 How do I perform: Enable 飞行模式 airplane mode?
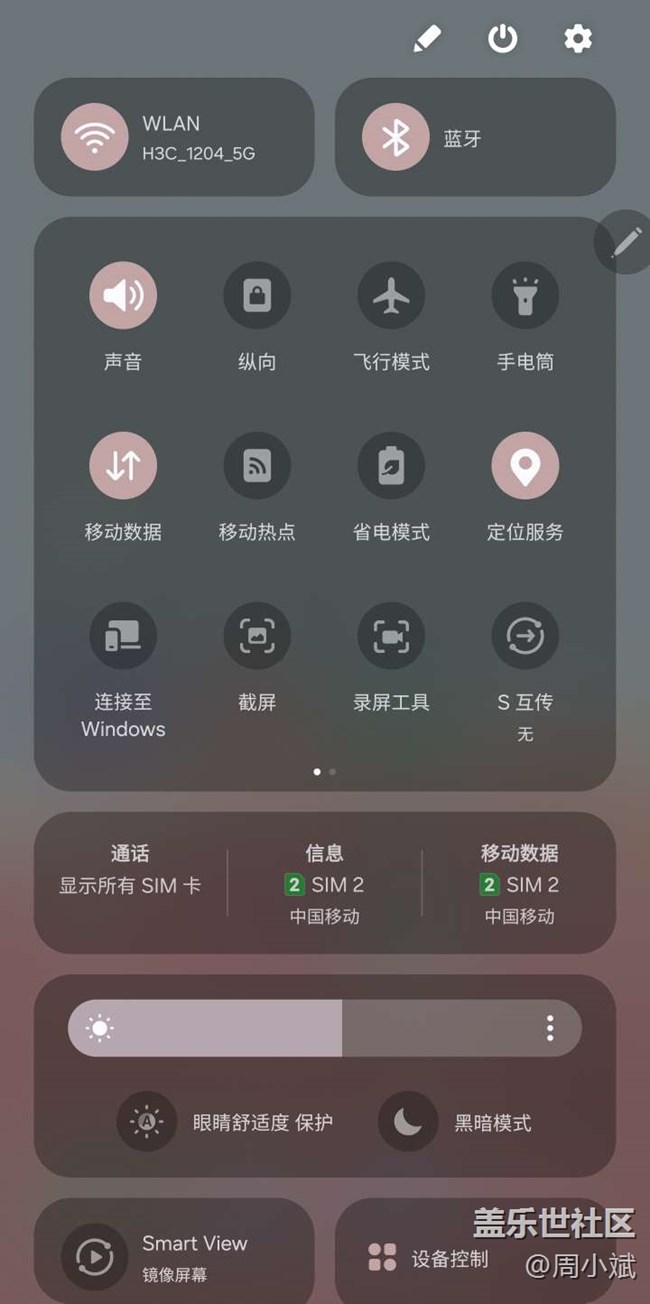click(x=391, y=295)
